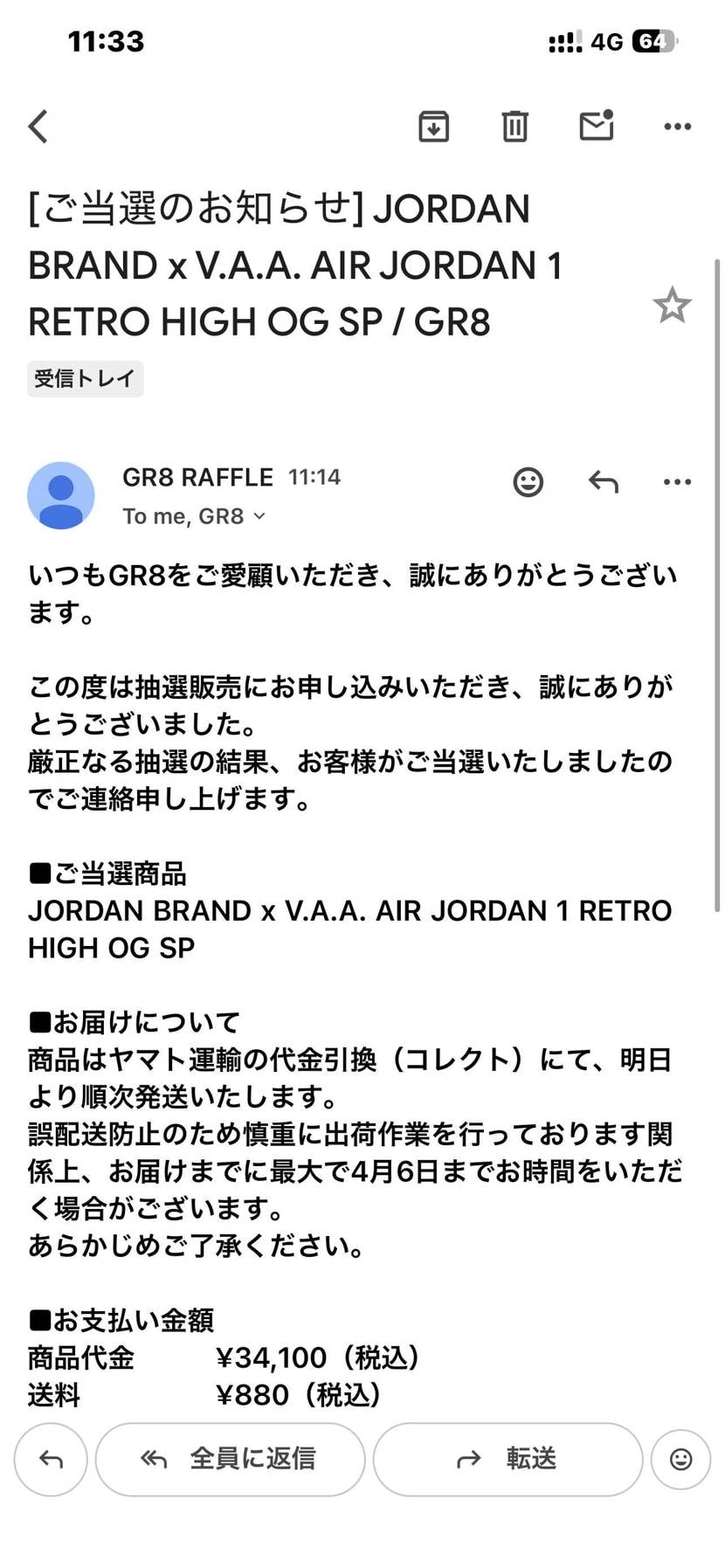
Task: Archive this email using the archive icon
Action: pos(434,126)
